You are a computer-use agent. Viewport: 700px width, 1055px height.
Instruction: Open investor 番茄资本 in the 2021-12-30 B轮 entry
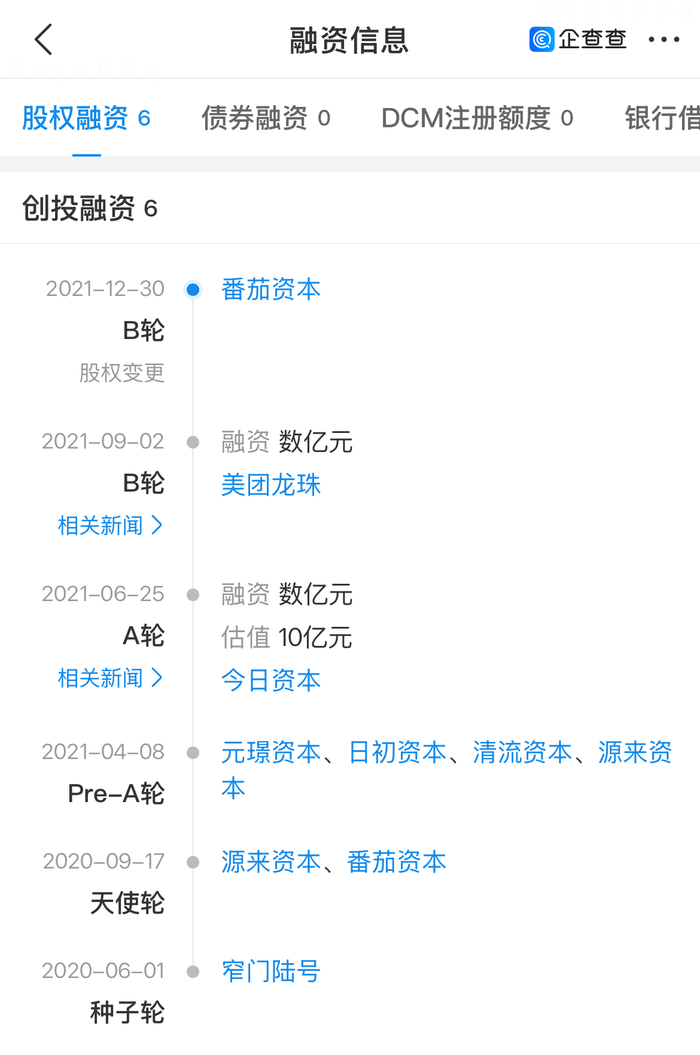pos(271,290)
